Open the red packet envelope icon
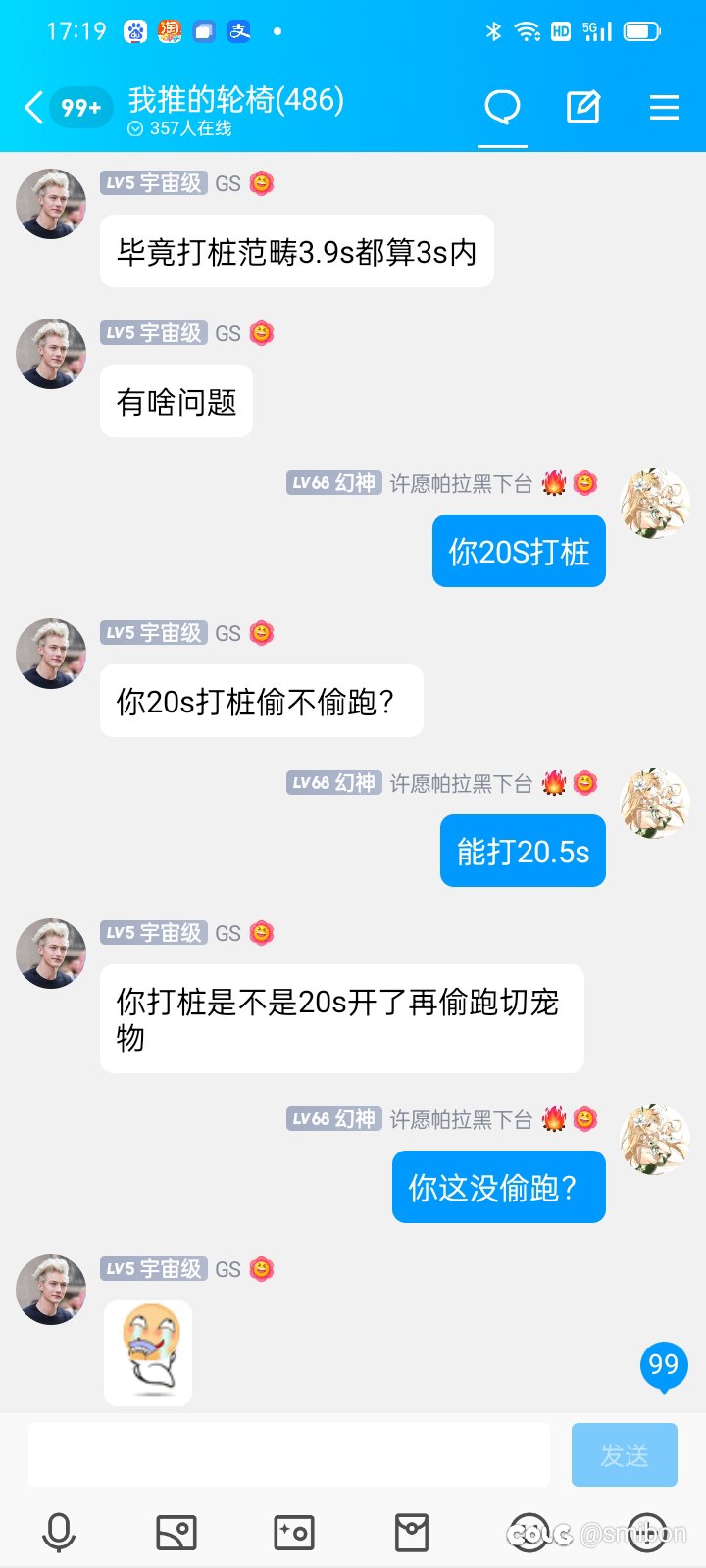Screen dimensions: 706x1568 tap(412, 1533)
